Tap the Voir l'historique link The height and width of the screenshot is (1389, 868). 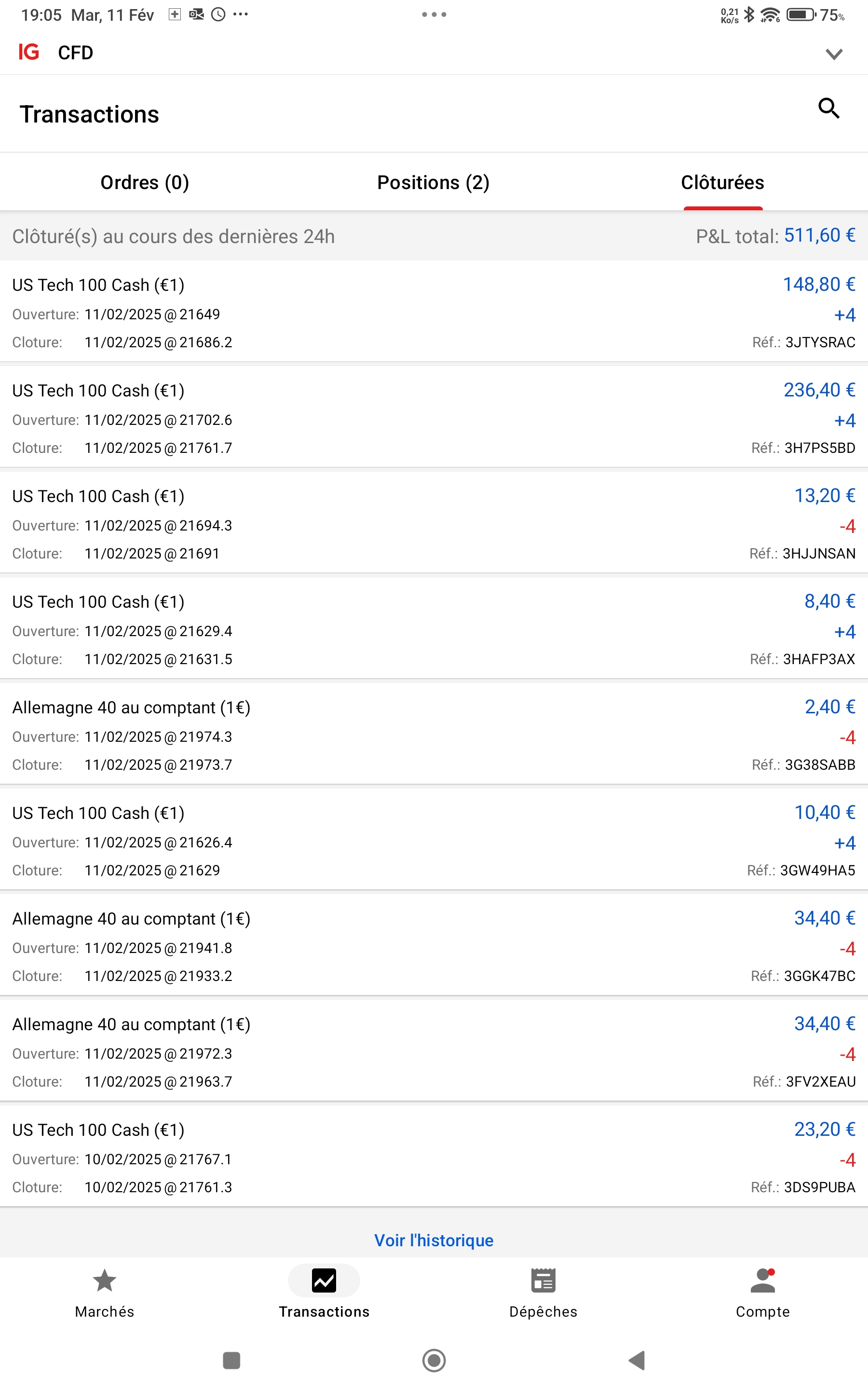[x=434, y=1240]
